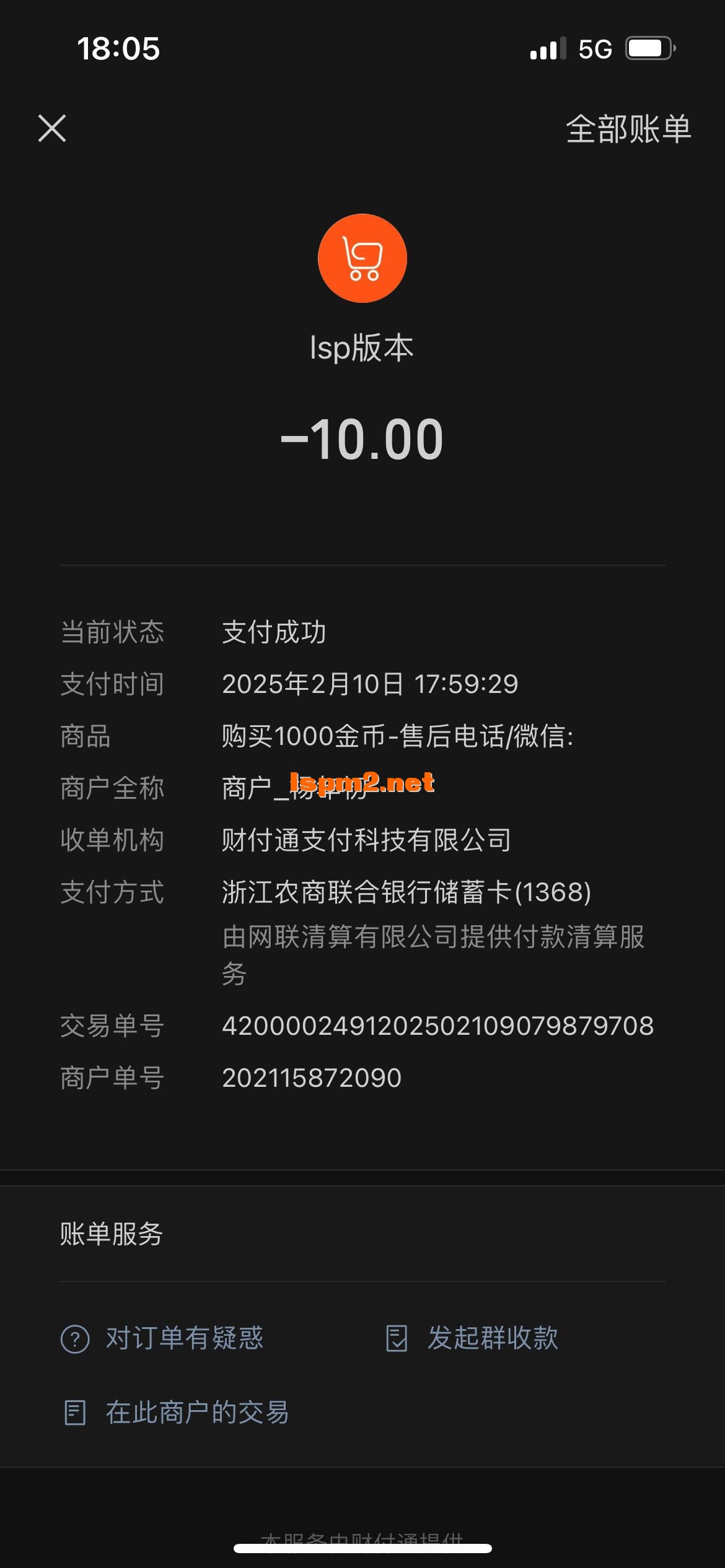
Task: Tap the 5G network indicator in status bar
Action: (593, 48)
